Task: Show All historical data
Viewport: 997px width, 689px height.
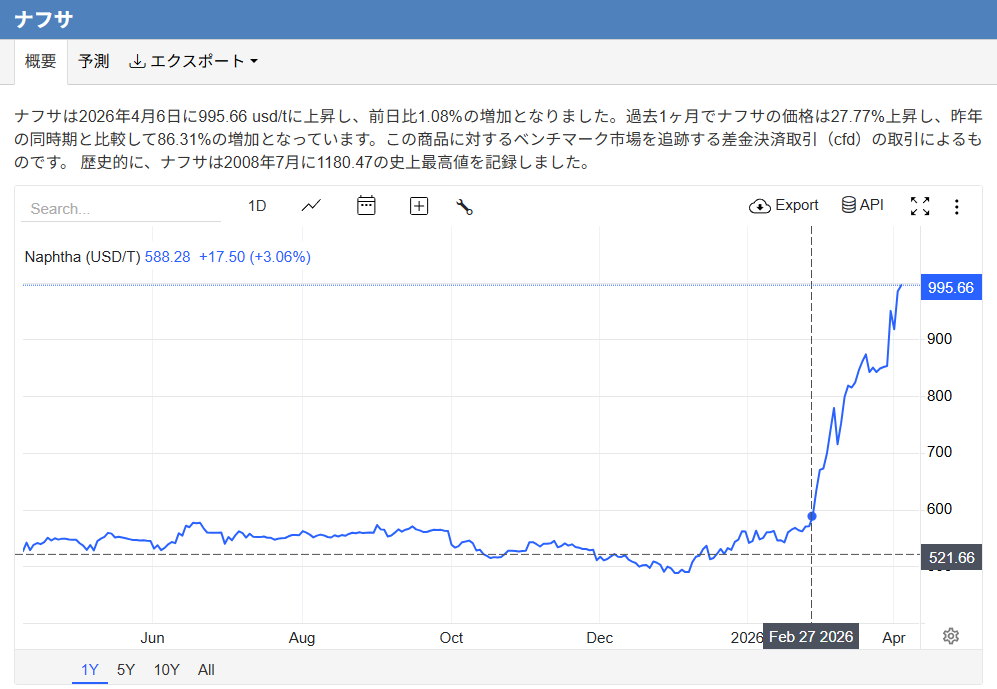Action: click(206, 670)
